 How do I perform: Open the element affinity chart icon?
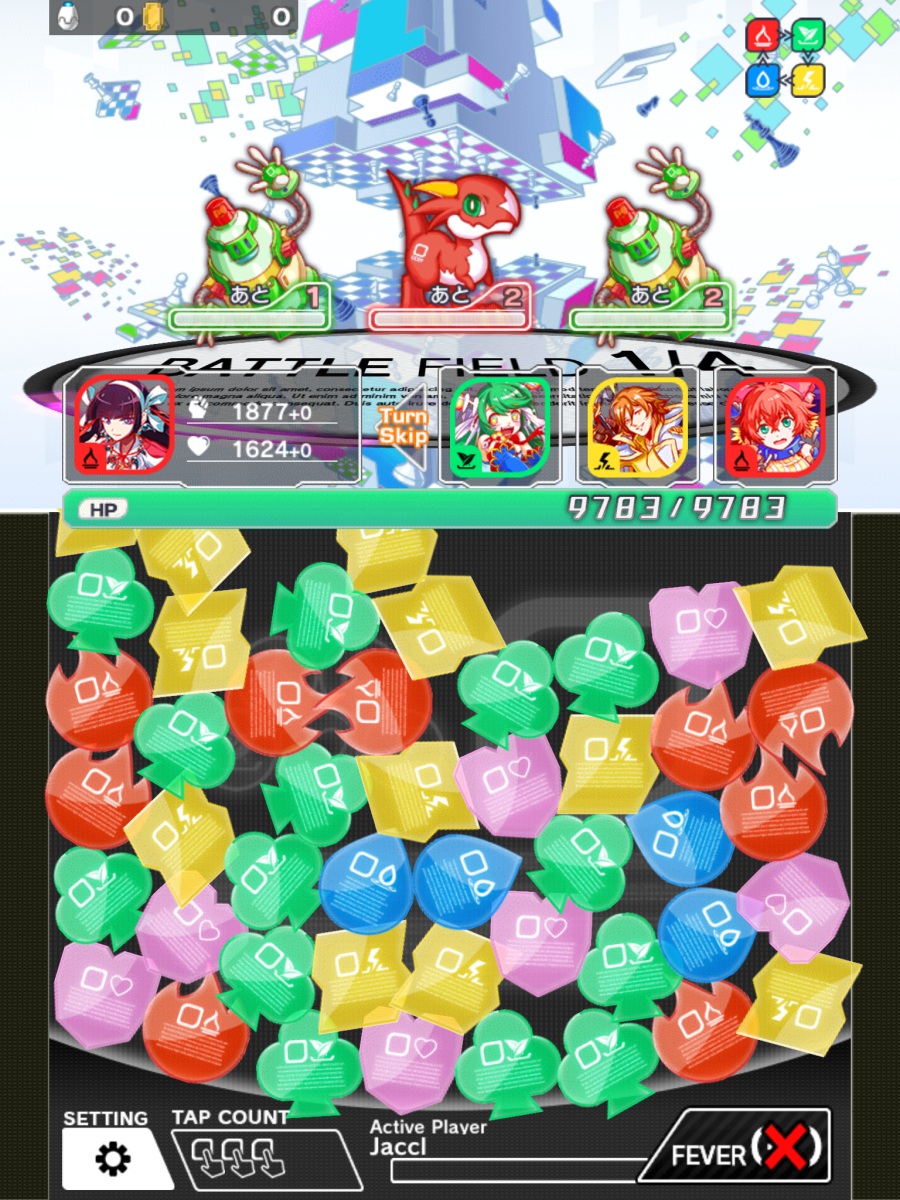(x=785, y=58)
